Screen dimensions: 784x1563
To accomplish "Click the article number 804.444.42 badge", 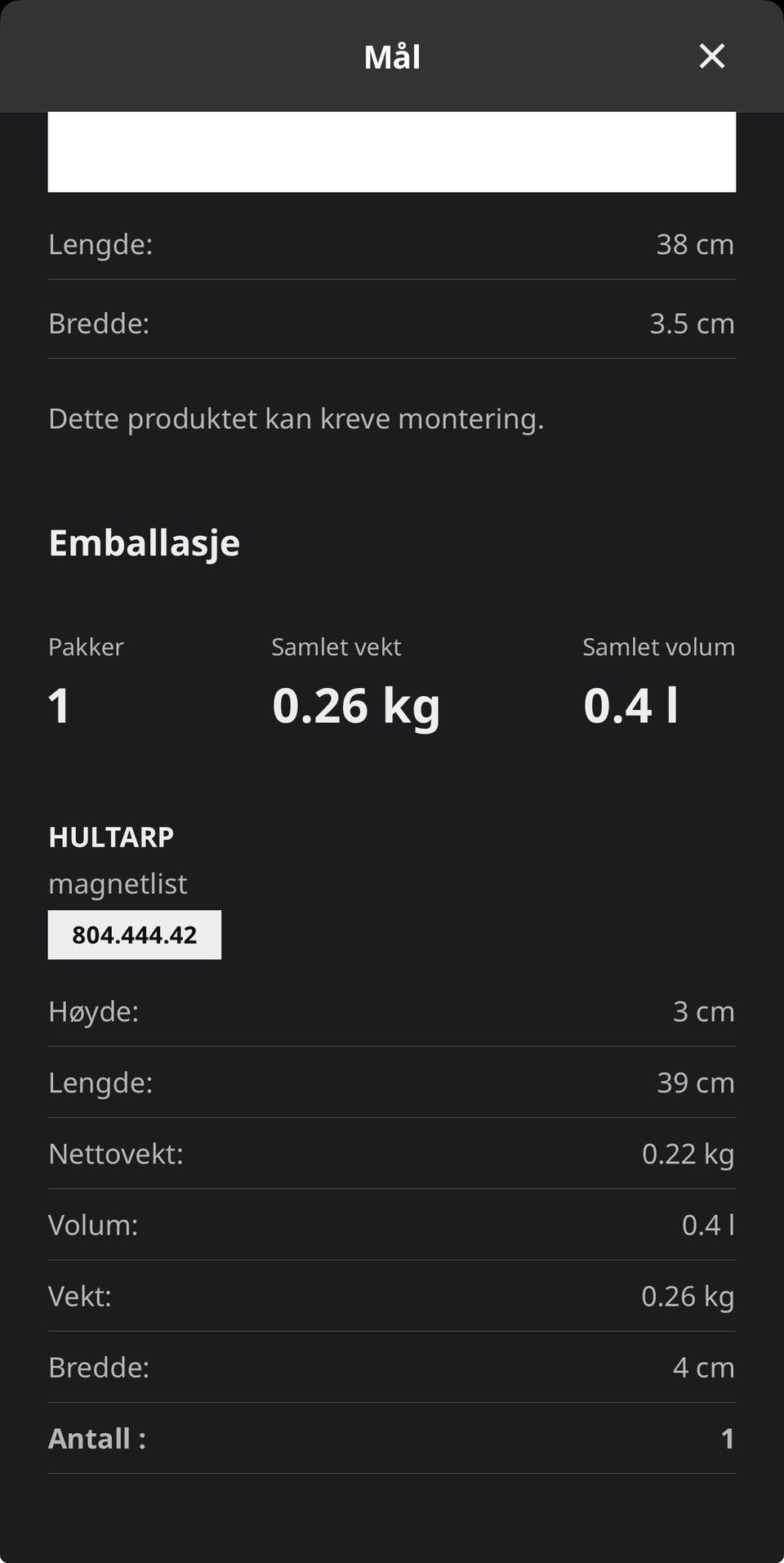I will pyautogui.click(x=134, y=934).
